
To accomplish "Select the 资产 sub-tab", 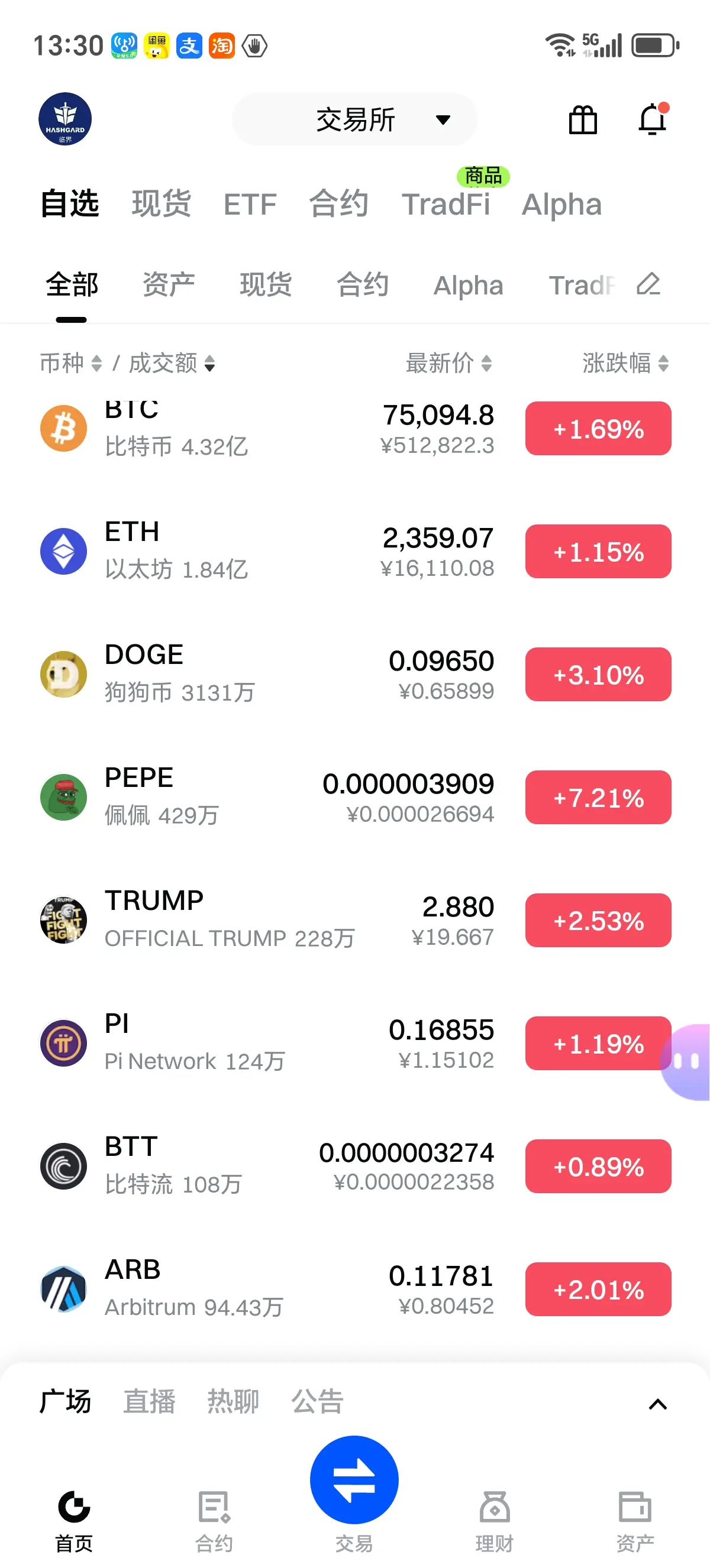I will point(169,285).
